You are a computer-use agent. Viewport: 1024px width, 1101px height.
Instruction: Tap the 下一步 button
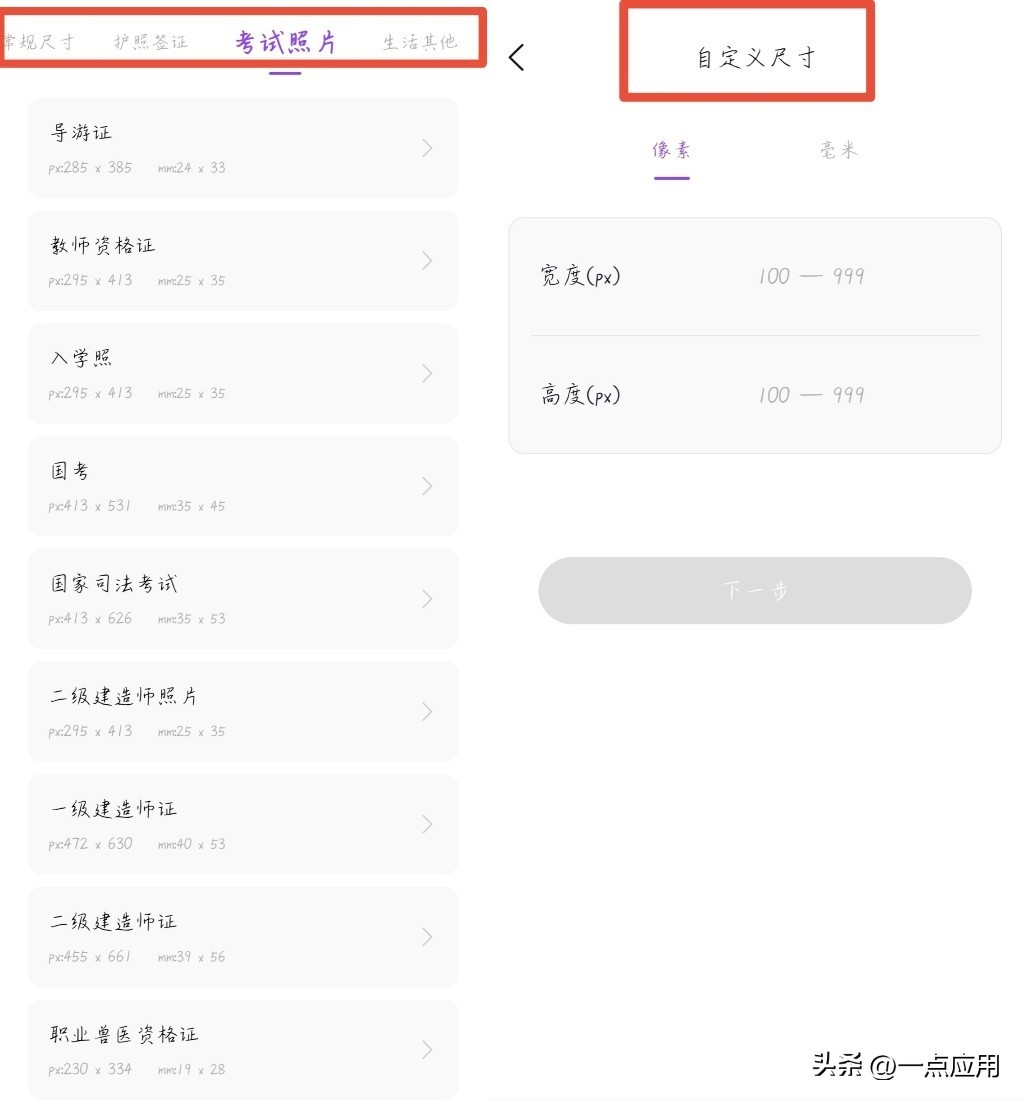click(x=755, y=591)
